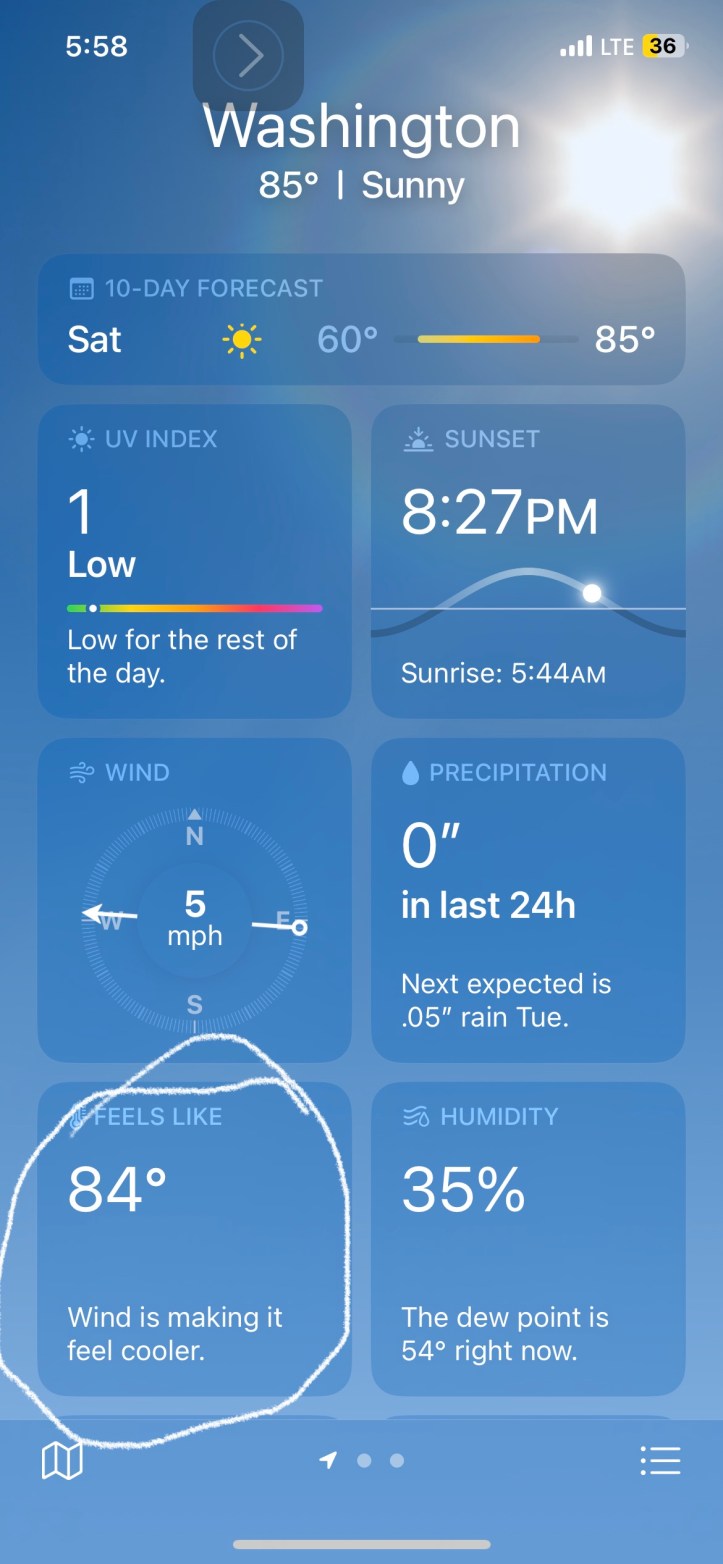Open the Sunset card
Viewport: 723px width, 1564px height.
click(528, 560)
